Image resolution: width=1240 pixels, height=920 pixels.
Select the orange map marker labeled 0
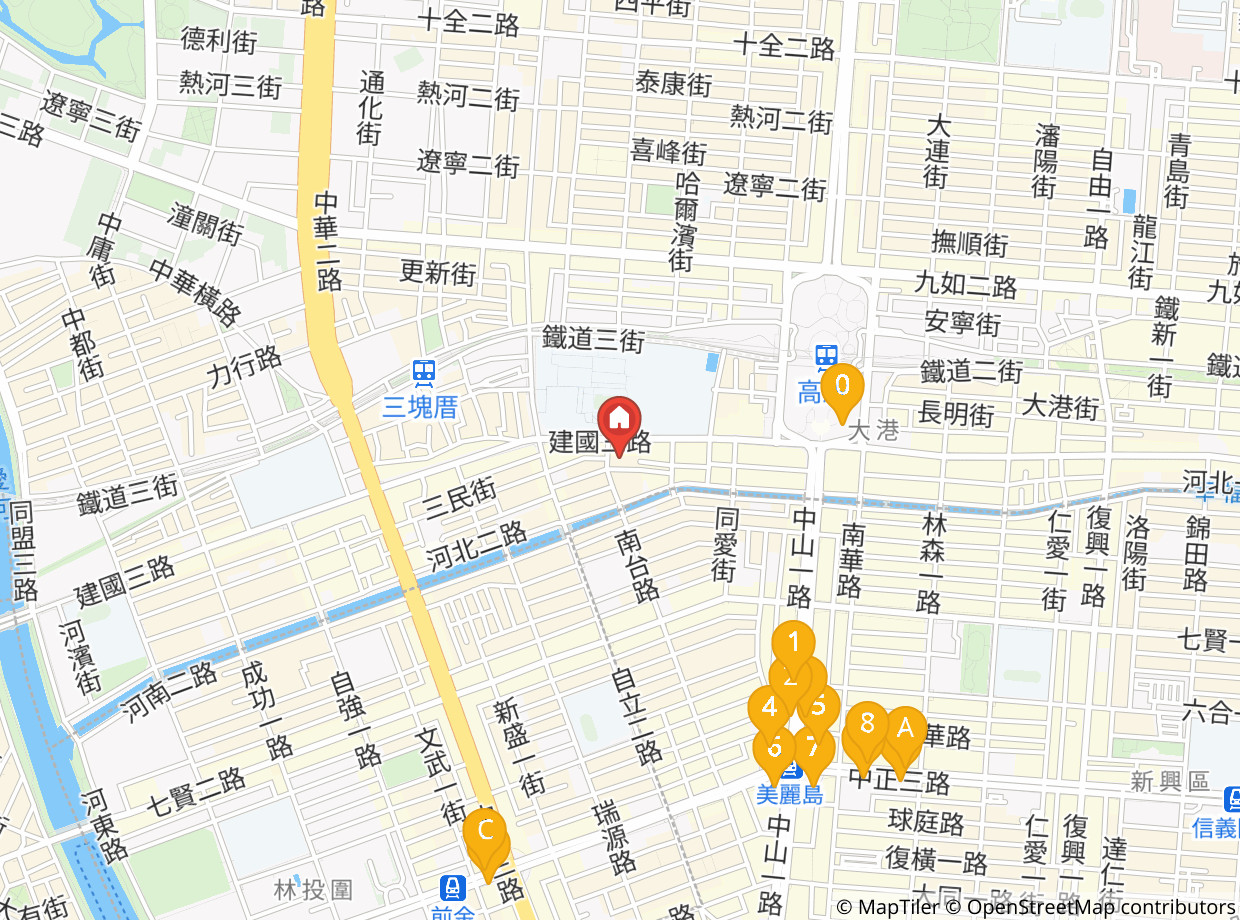tap(842, 386)
